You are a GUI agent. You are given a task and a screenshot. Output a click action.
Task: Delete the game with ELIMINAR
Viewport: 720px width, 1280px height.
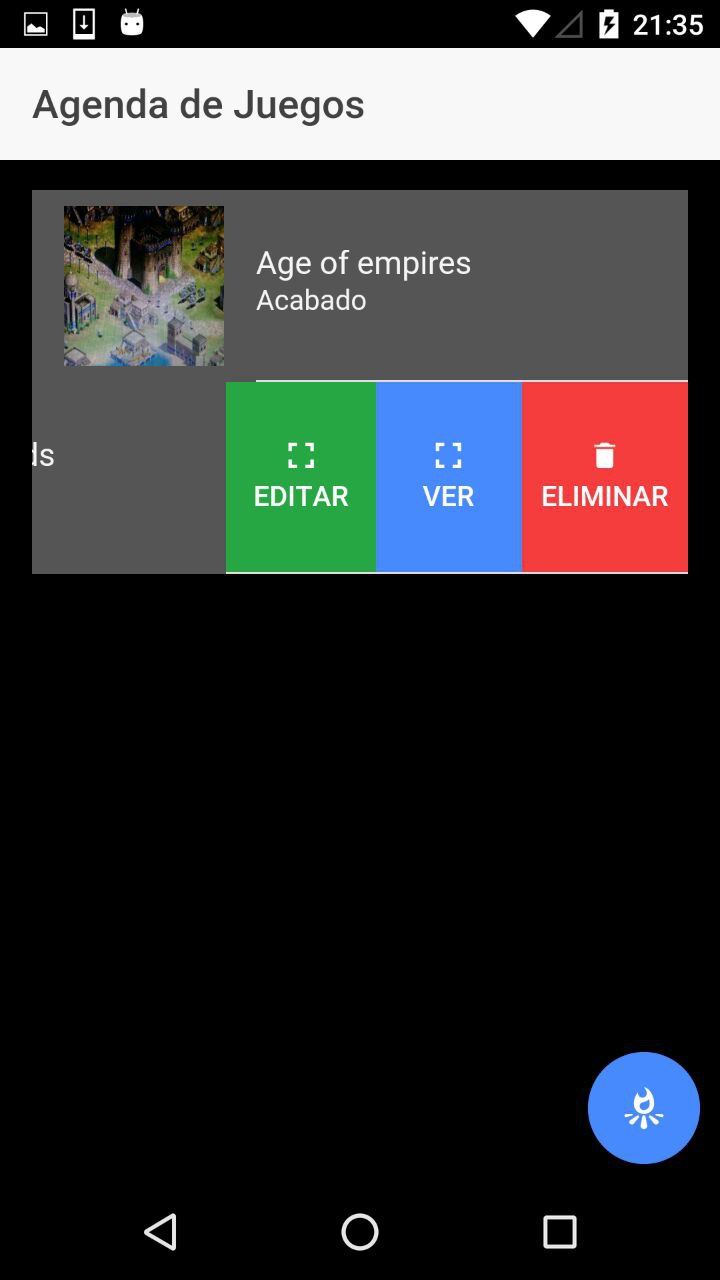tap(605, 477)
